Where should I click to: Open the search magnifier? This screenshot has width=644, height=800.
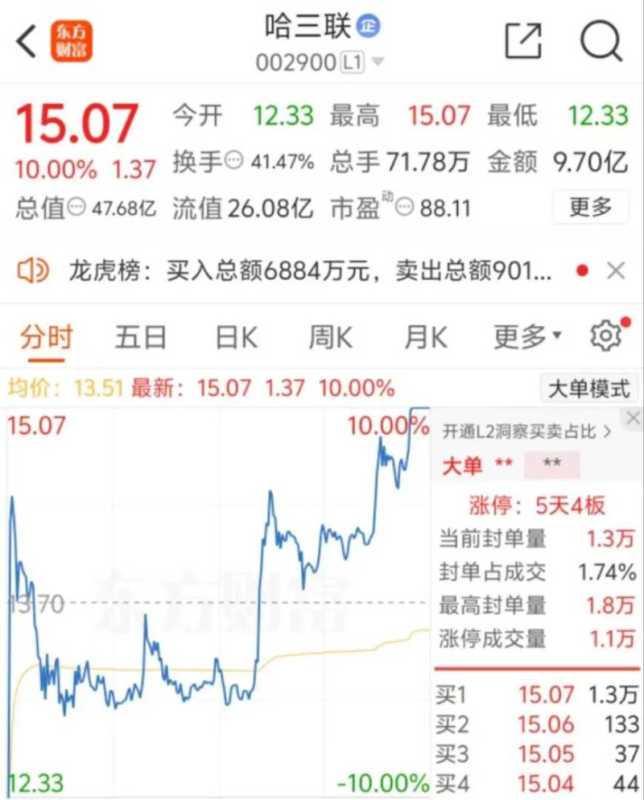tap(601, 41)
